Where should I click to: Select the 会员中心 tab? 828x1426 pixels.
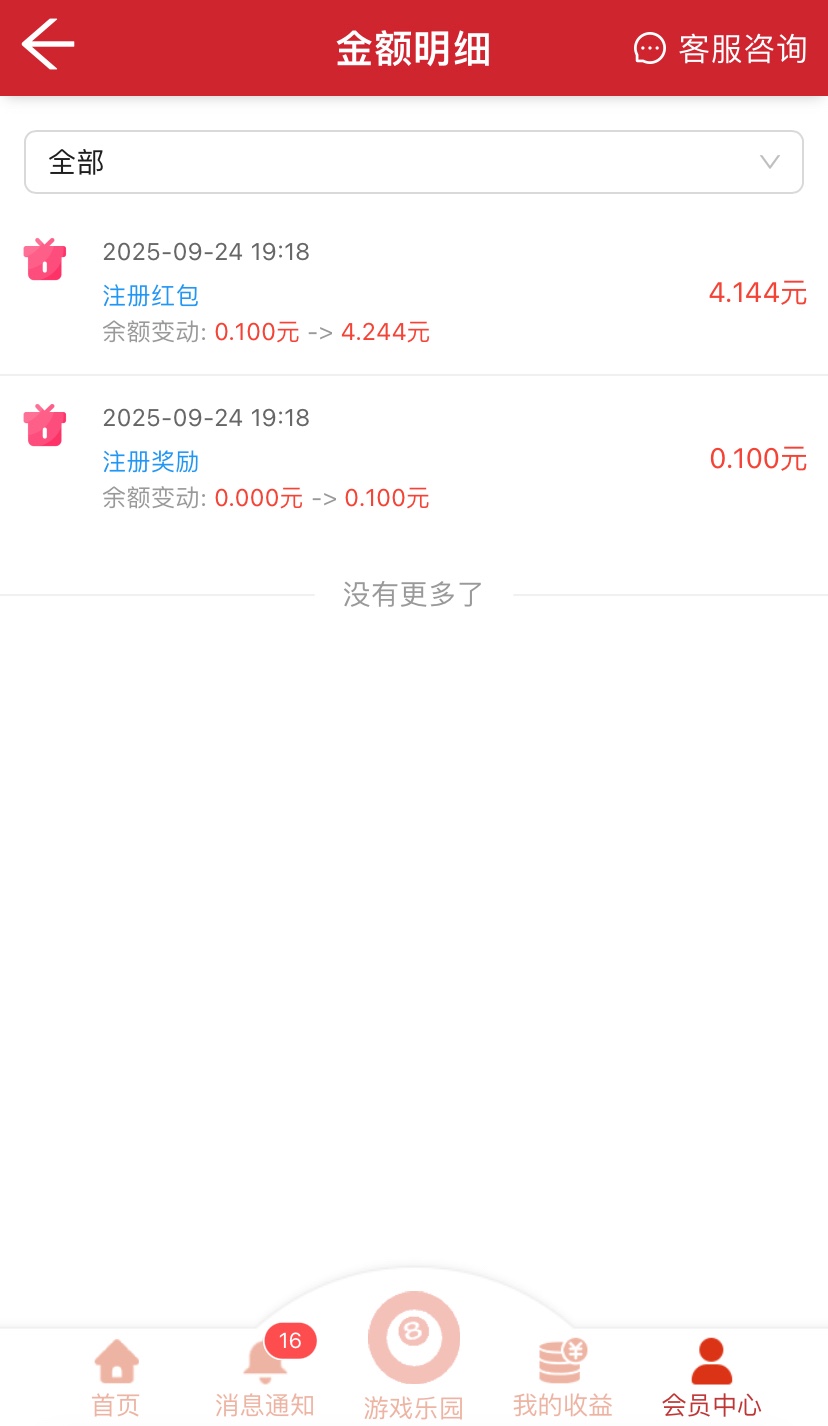[711, 1378]
